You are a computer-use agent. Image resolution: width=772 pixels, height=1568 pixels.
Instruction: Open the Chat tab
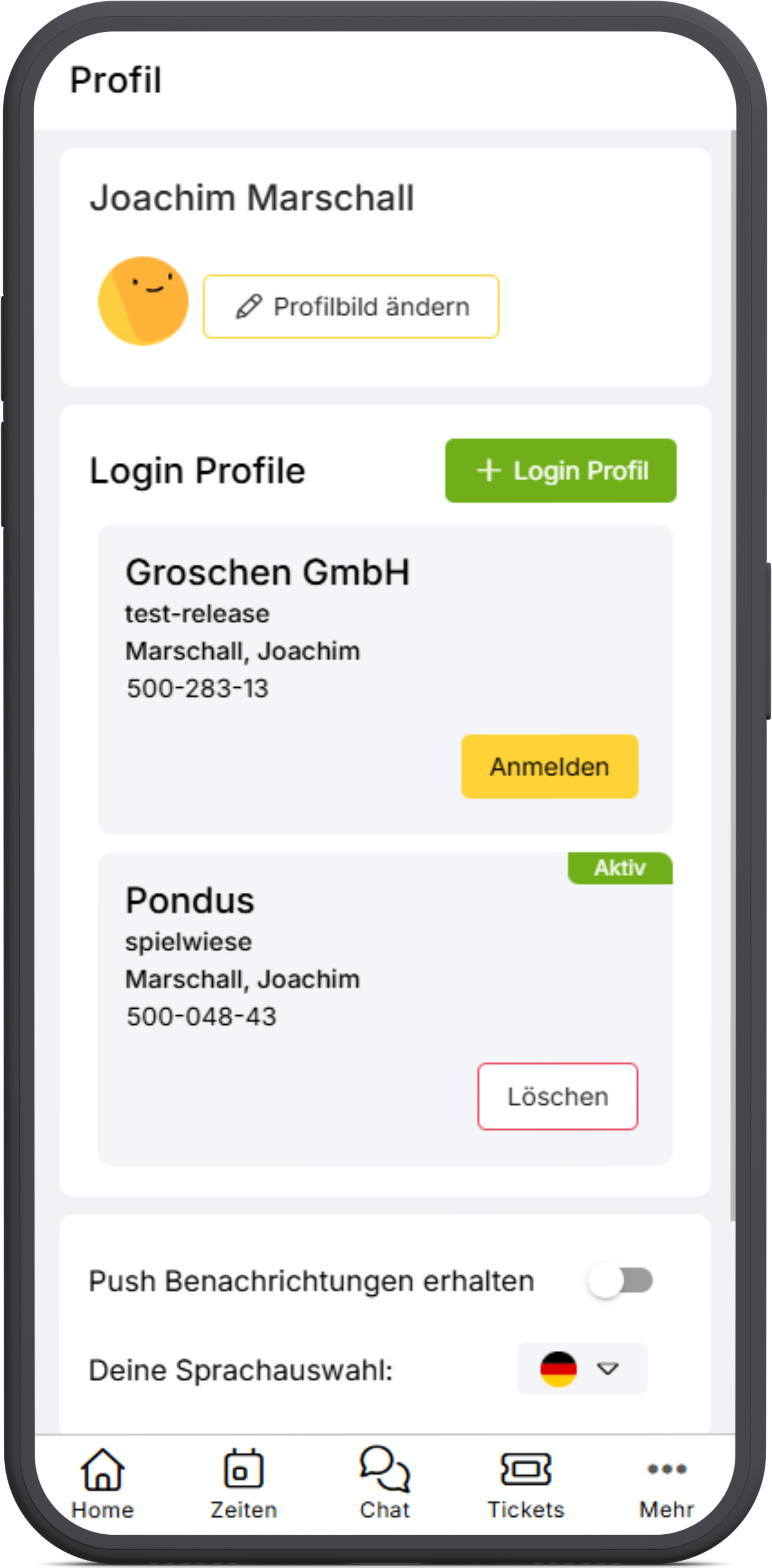(384, 1483)
